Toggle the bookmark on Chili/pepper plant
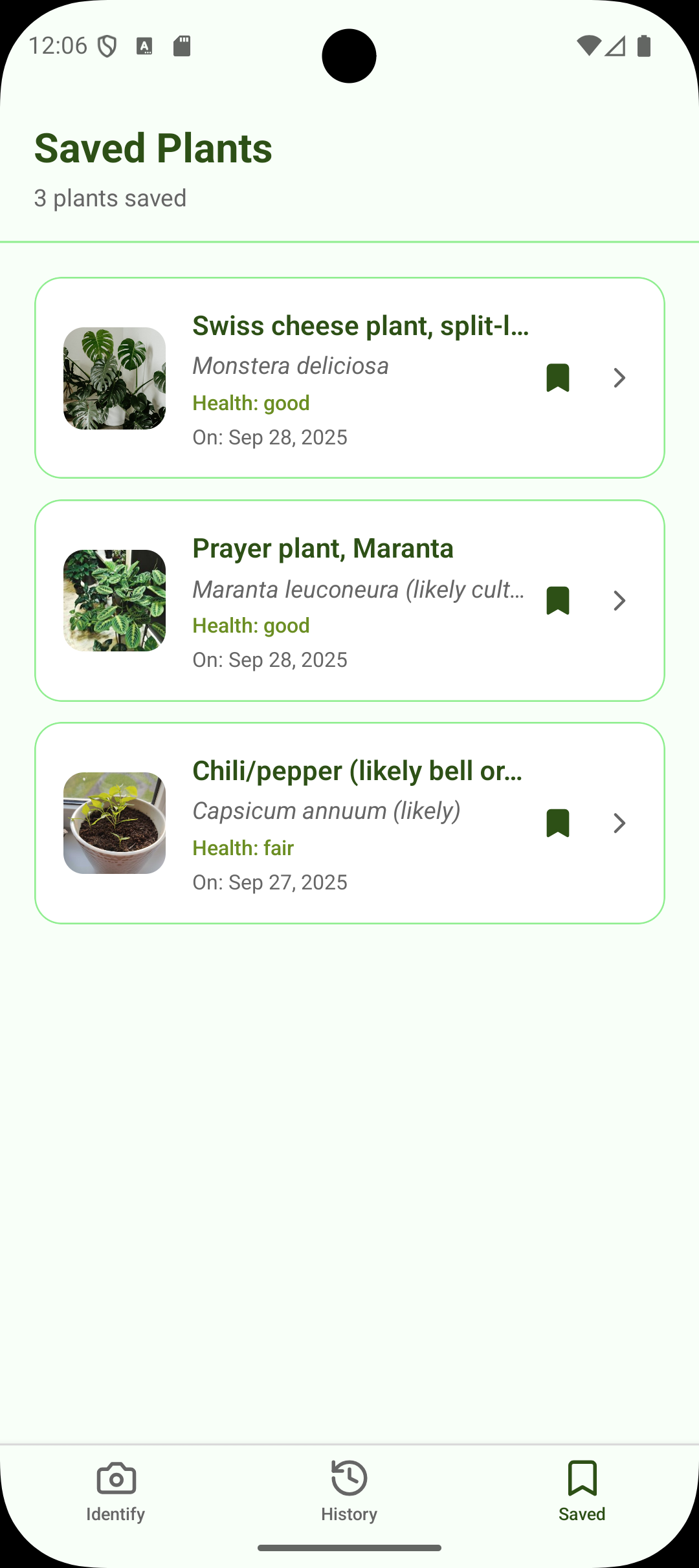This screenshot has width=699, height=1568. click(557, 823)
